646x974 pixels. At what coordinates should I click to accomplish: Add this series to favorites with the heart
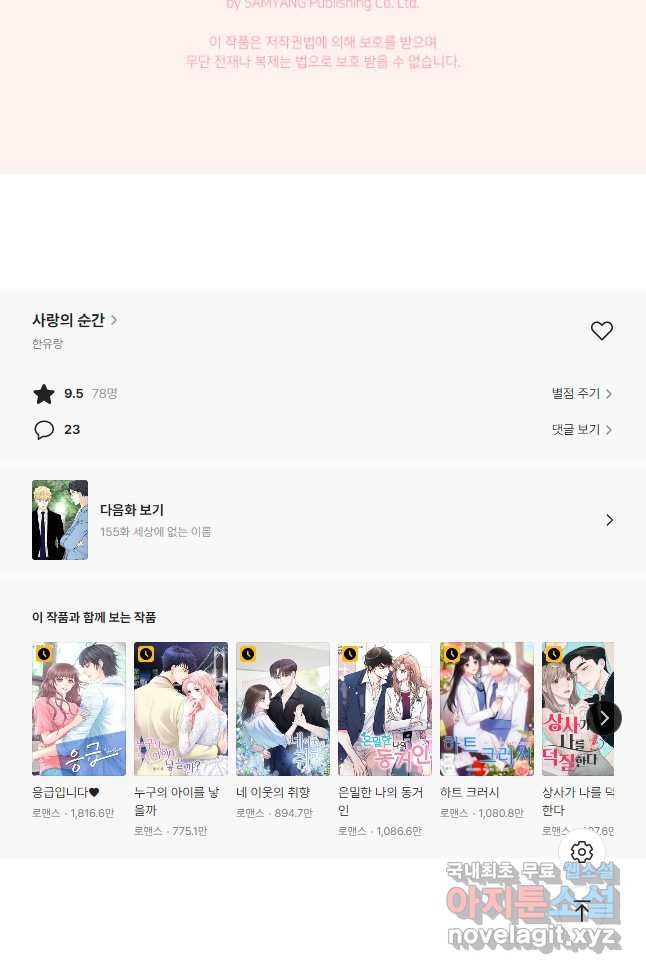pyautogui.click(x=601, y=331)
